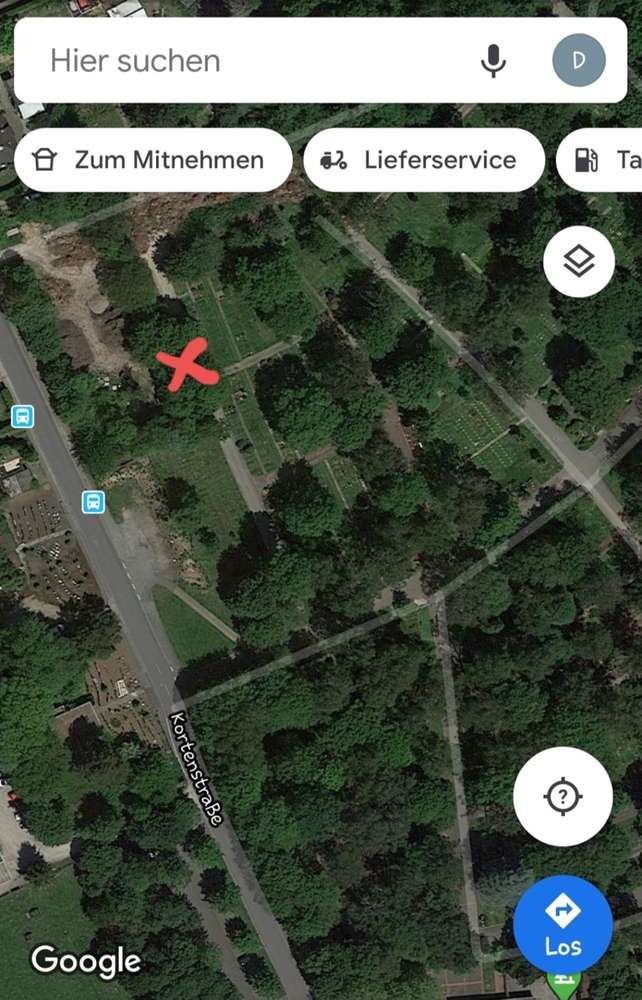Start voice search with the microphone
This screenshot has height=1000, width=642.
coord(493,61)
